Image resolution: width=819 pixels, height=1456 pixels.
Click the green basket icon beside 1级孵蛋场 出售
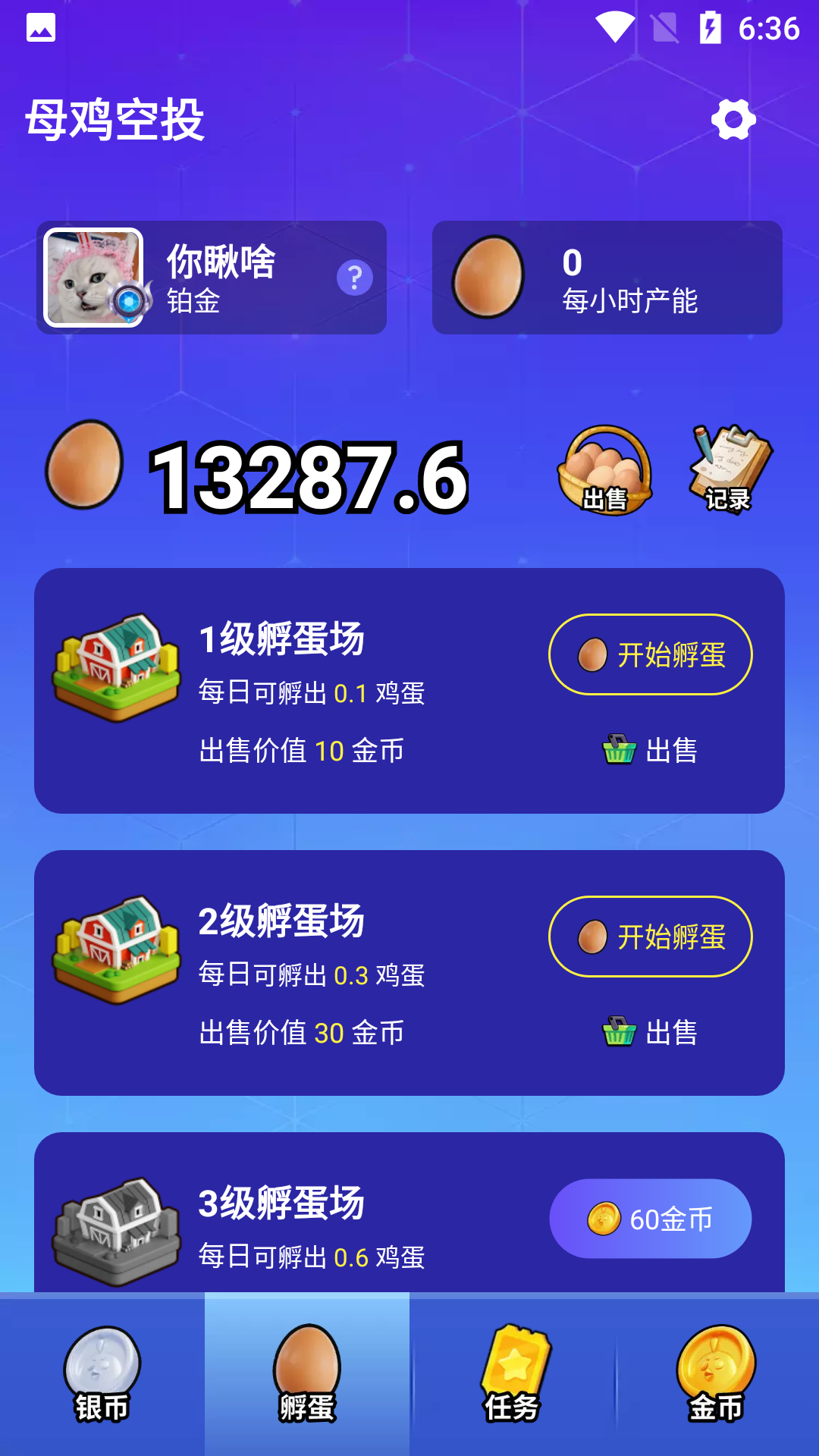click(618, 751)
